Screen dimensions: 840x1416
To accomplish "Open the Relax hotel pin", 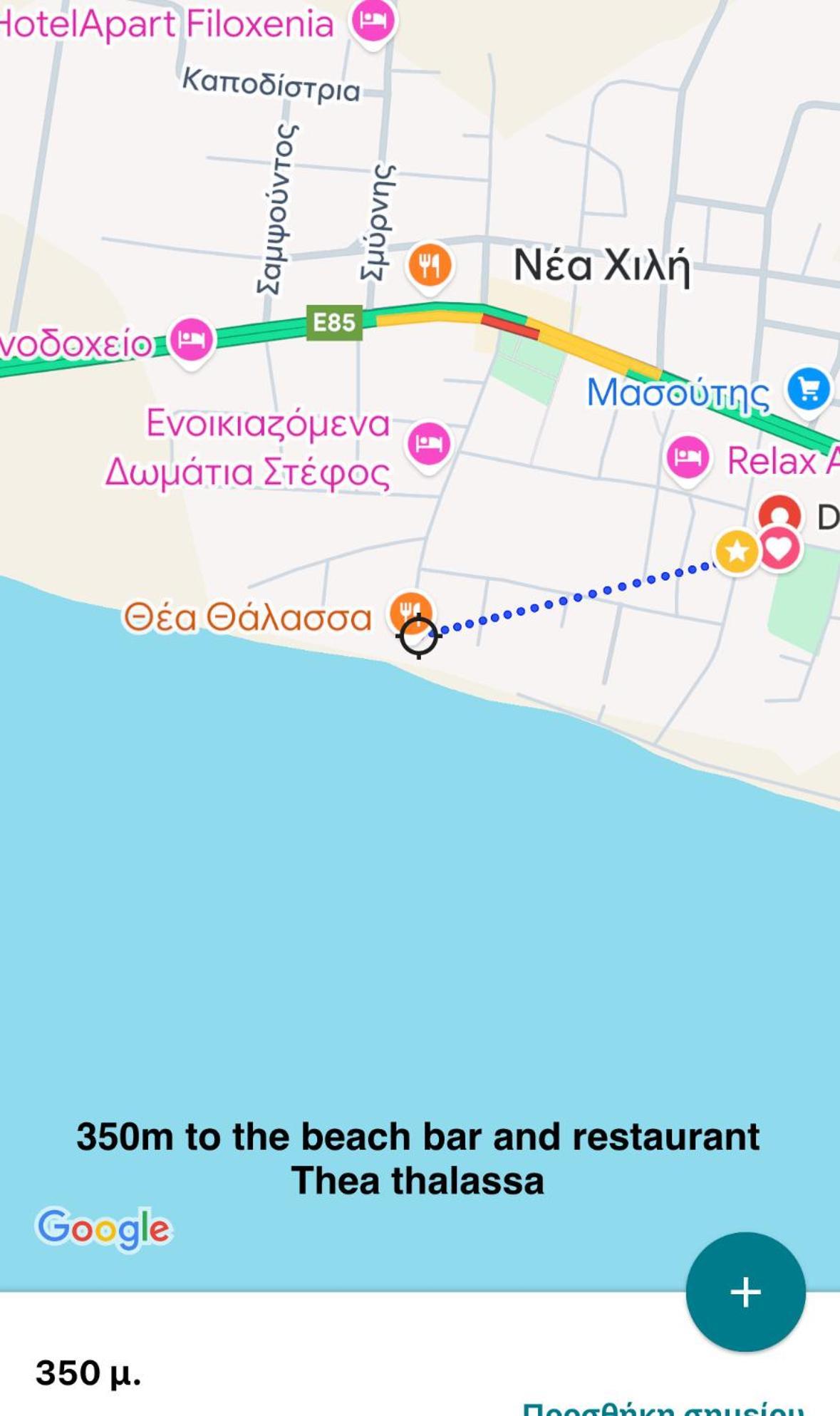I will click(687, 458).
